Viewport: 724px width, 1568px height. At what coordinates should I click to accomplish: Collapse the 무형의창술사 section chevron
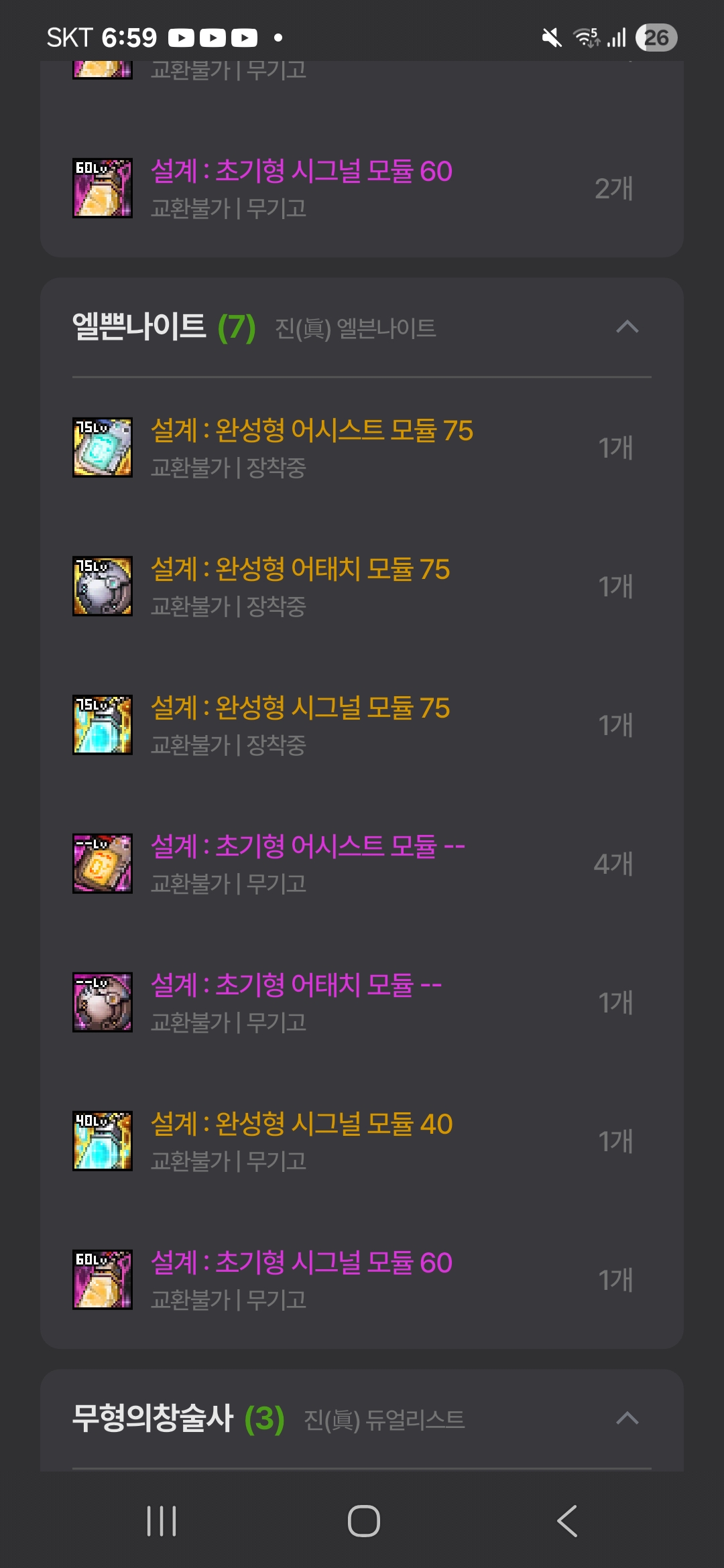point(627,1419)
